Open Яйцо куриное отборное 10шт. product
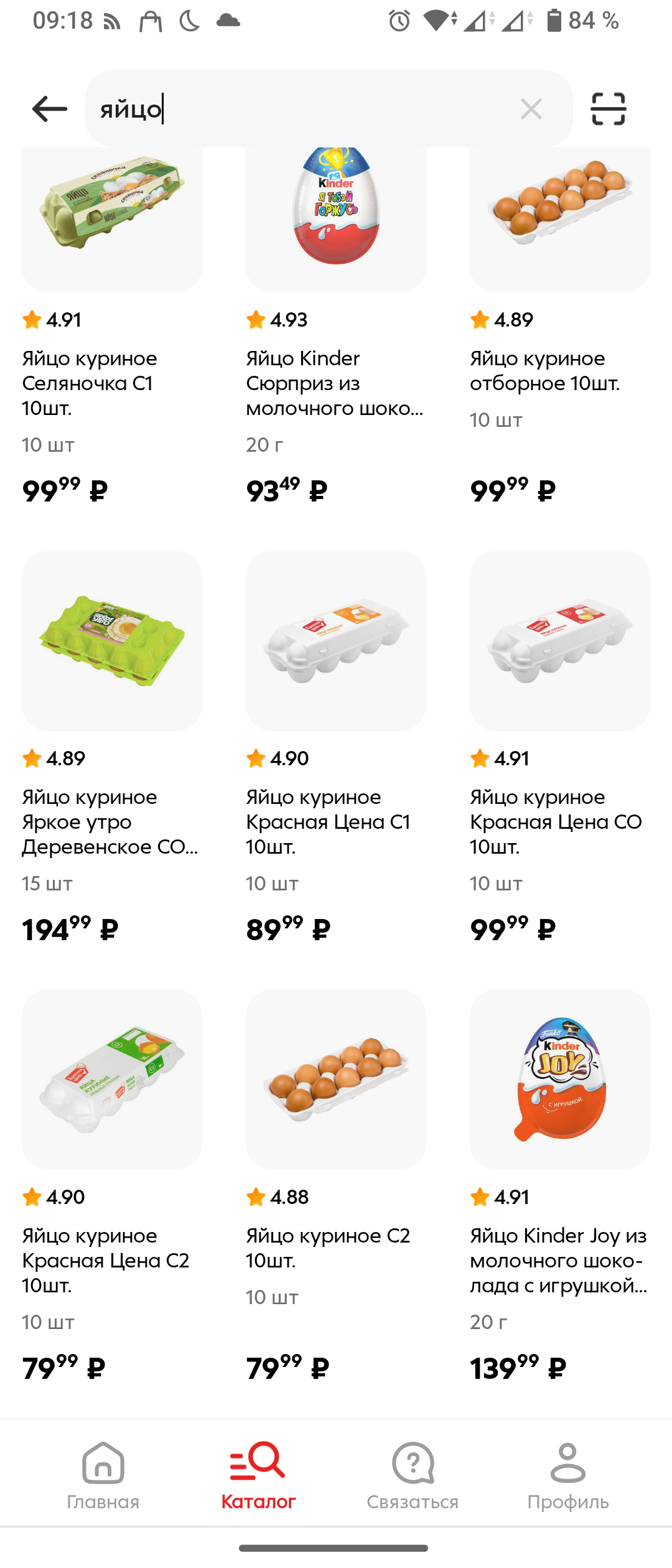 pos(560,219)
